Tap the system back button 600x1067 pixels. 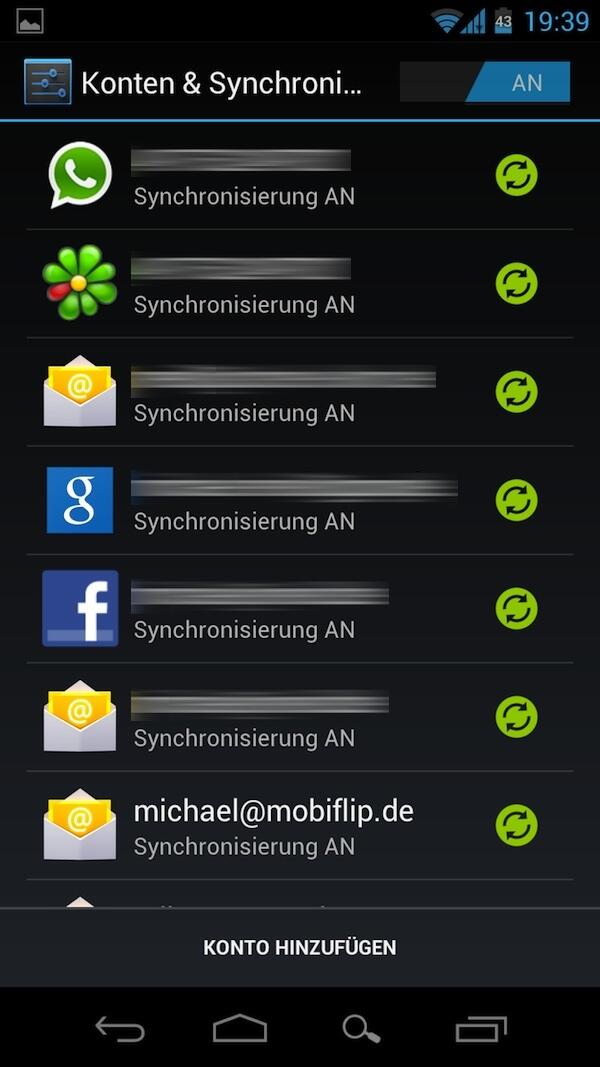[120, 1028]
